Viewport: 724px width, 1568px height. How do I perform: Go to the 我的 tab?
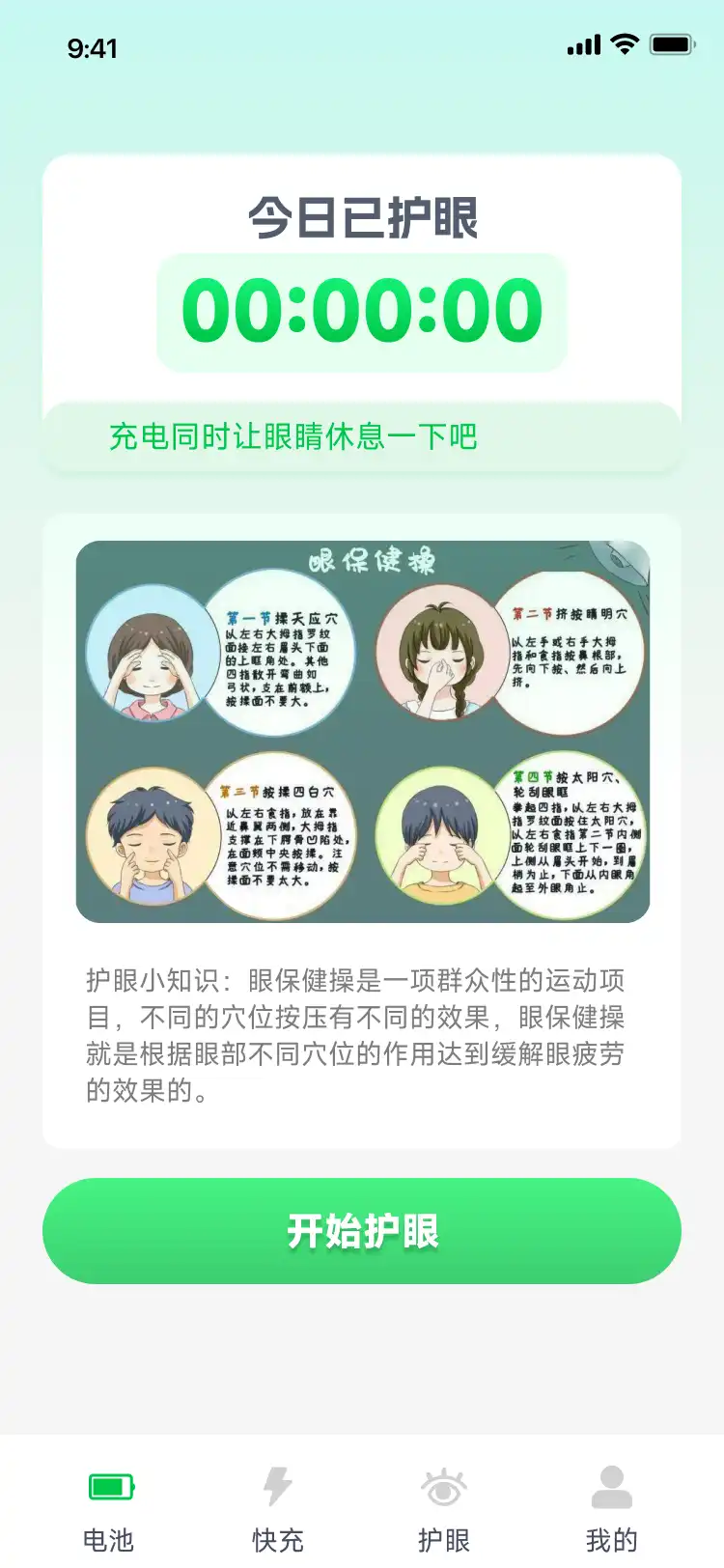[x=612, y=1506]
